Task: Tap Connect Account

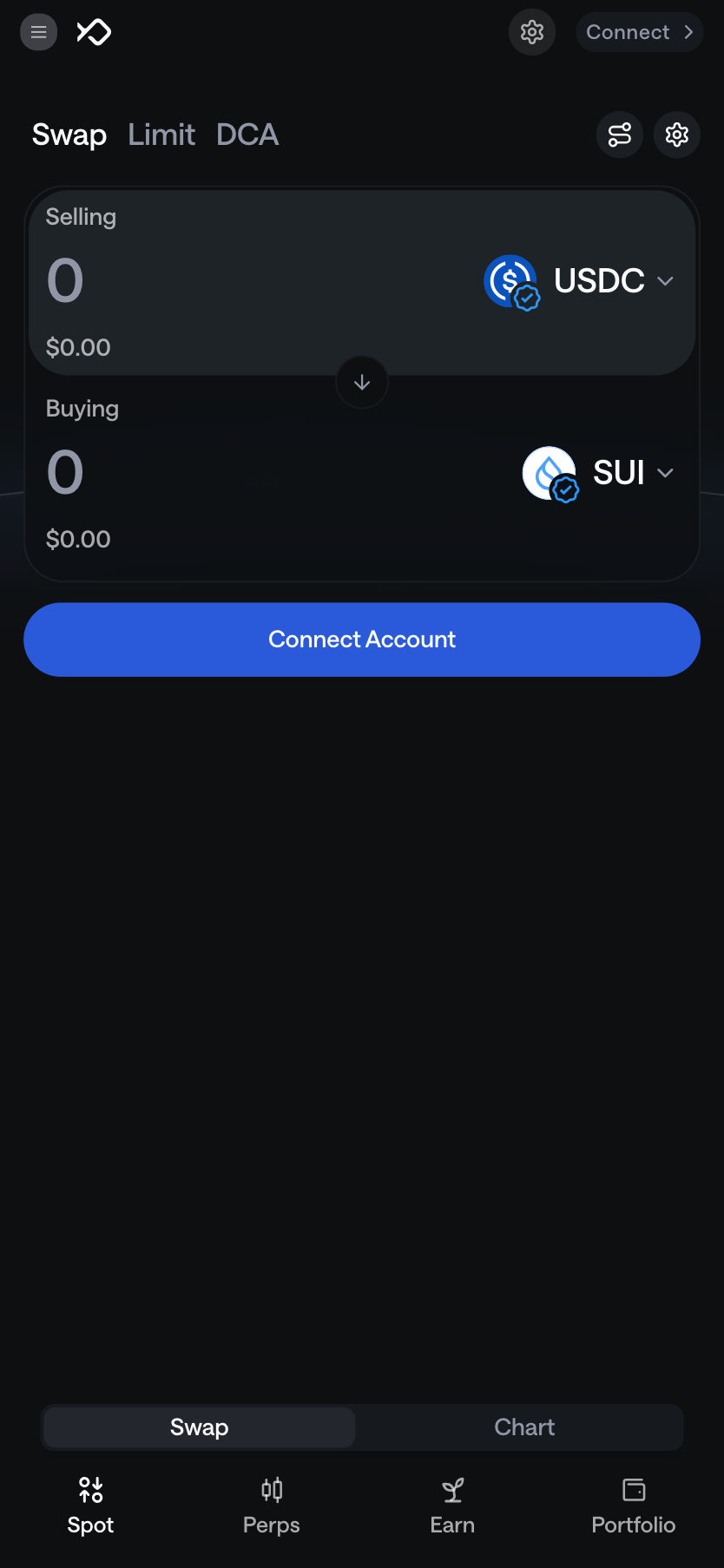Action: [362, 640]
